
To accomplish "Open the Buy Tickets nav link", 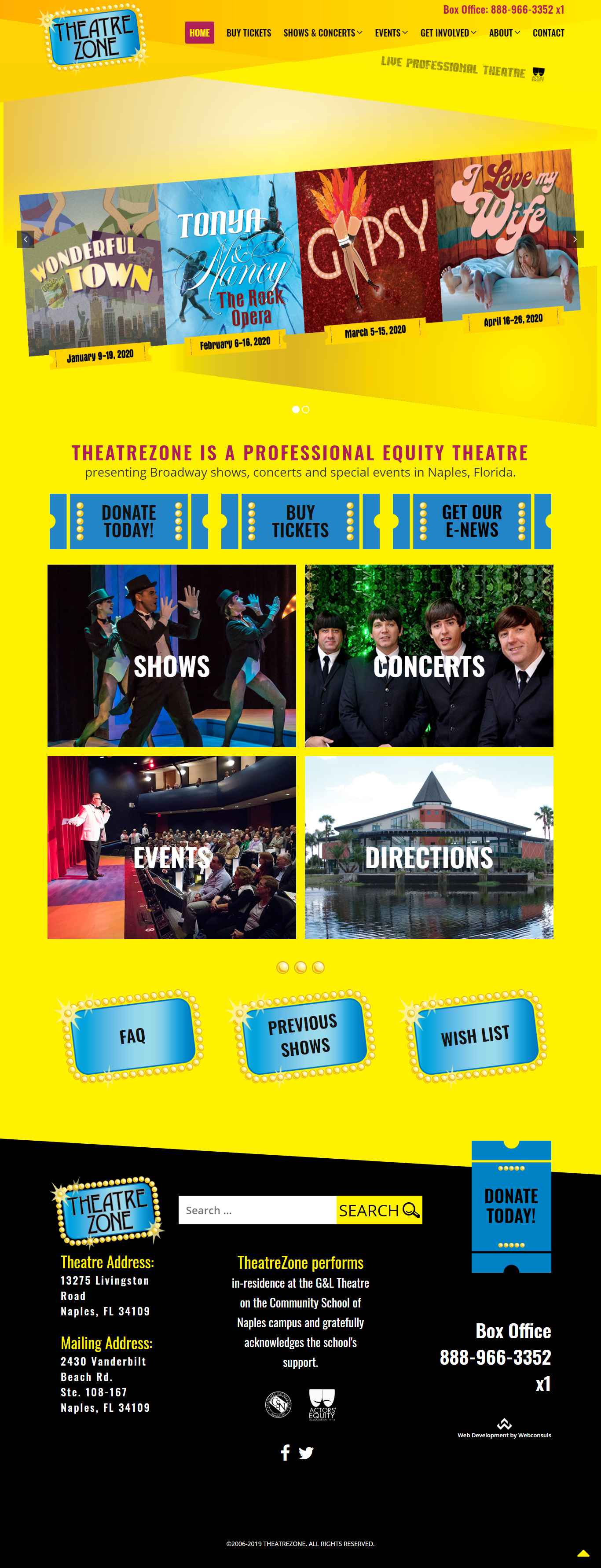I will tap(248, 33).
